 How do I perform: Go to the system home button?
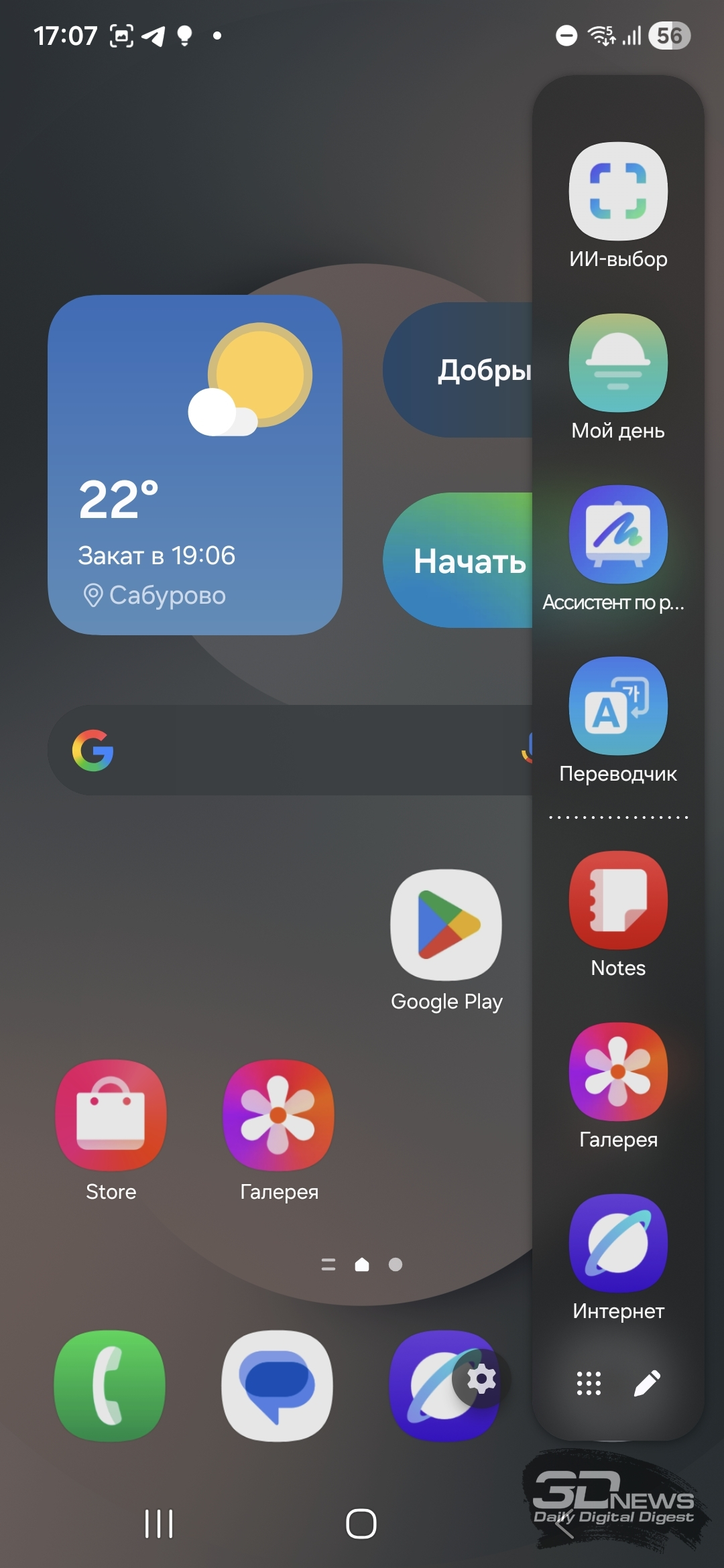tap(361, 1524)
